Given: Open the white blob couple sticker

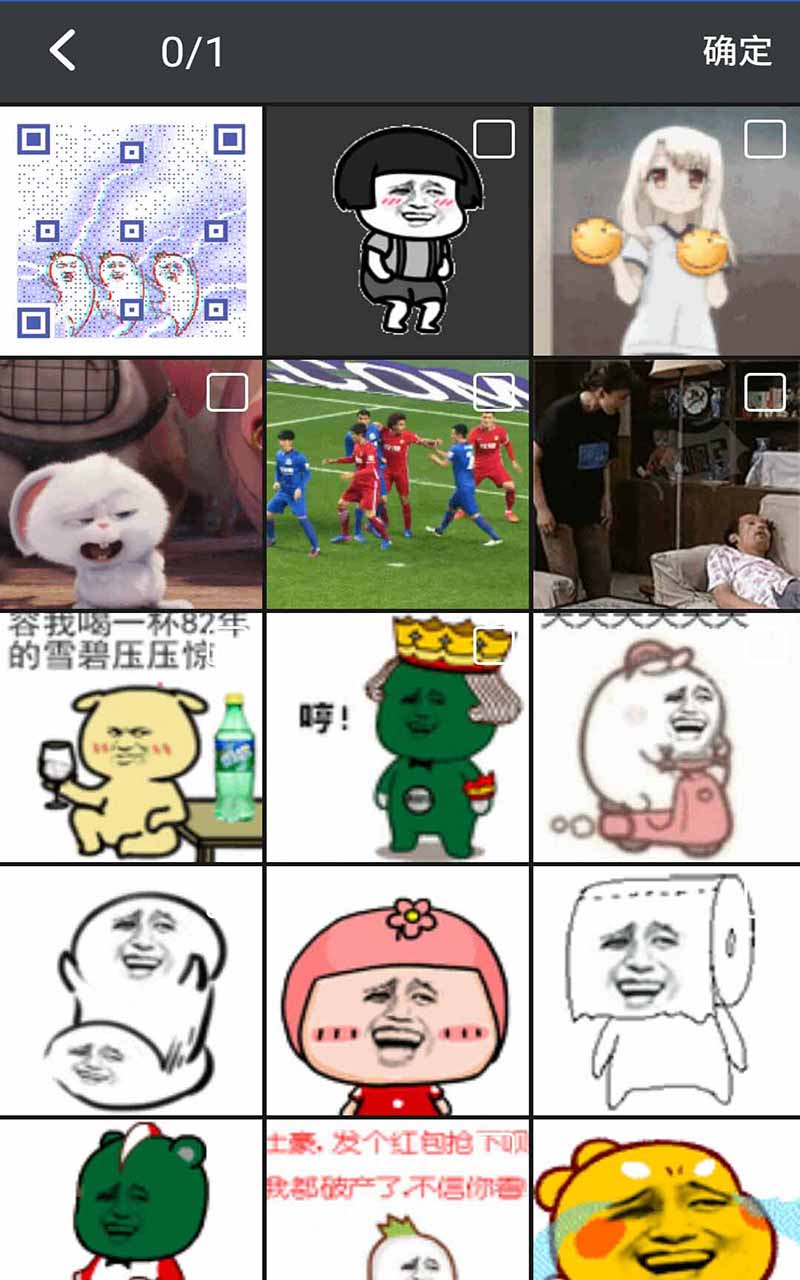Looking at the screenshot, I should pyautogui.click(x=131, y=990).
